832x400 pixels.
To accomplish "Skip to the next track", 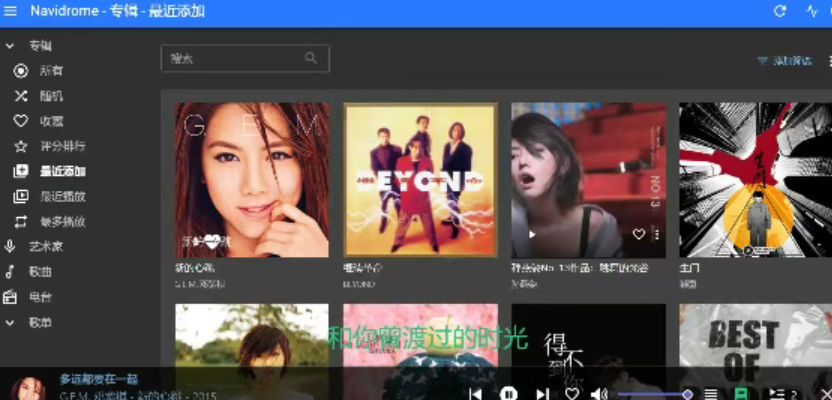I will tap(541, 394).
